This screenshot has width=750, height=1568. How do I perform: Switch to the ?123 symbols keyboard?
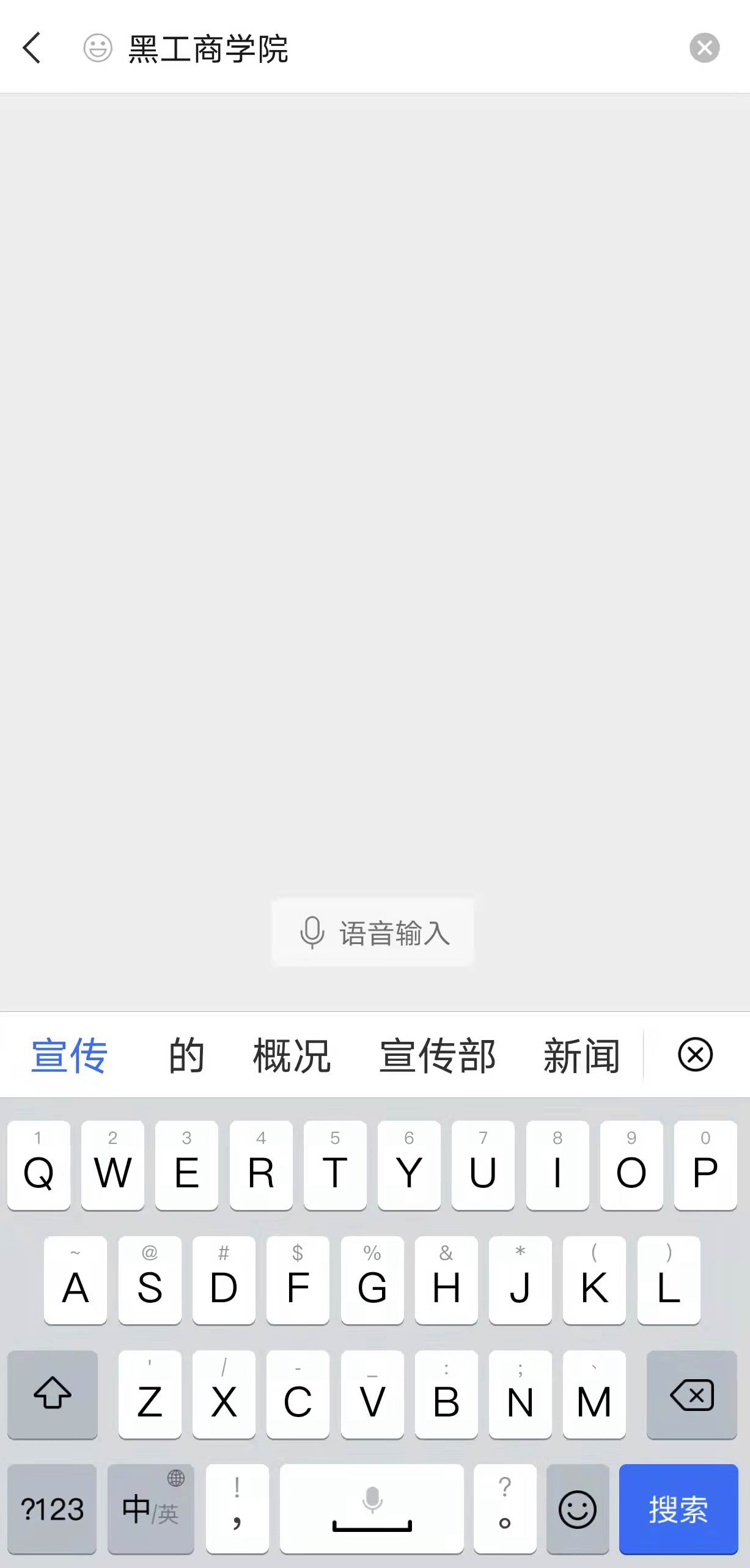[x=52, y=1509]
